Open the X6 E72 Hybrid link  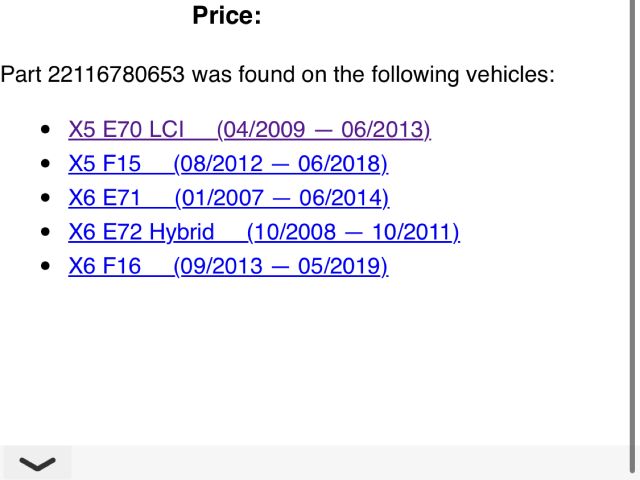(263, 233)
